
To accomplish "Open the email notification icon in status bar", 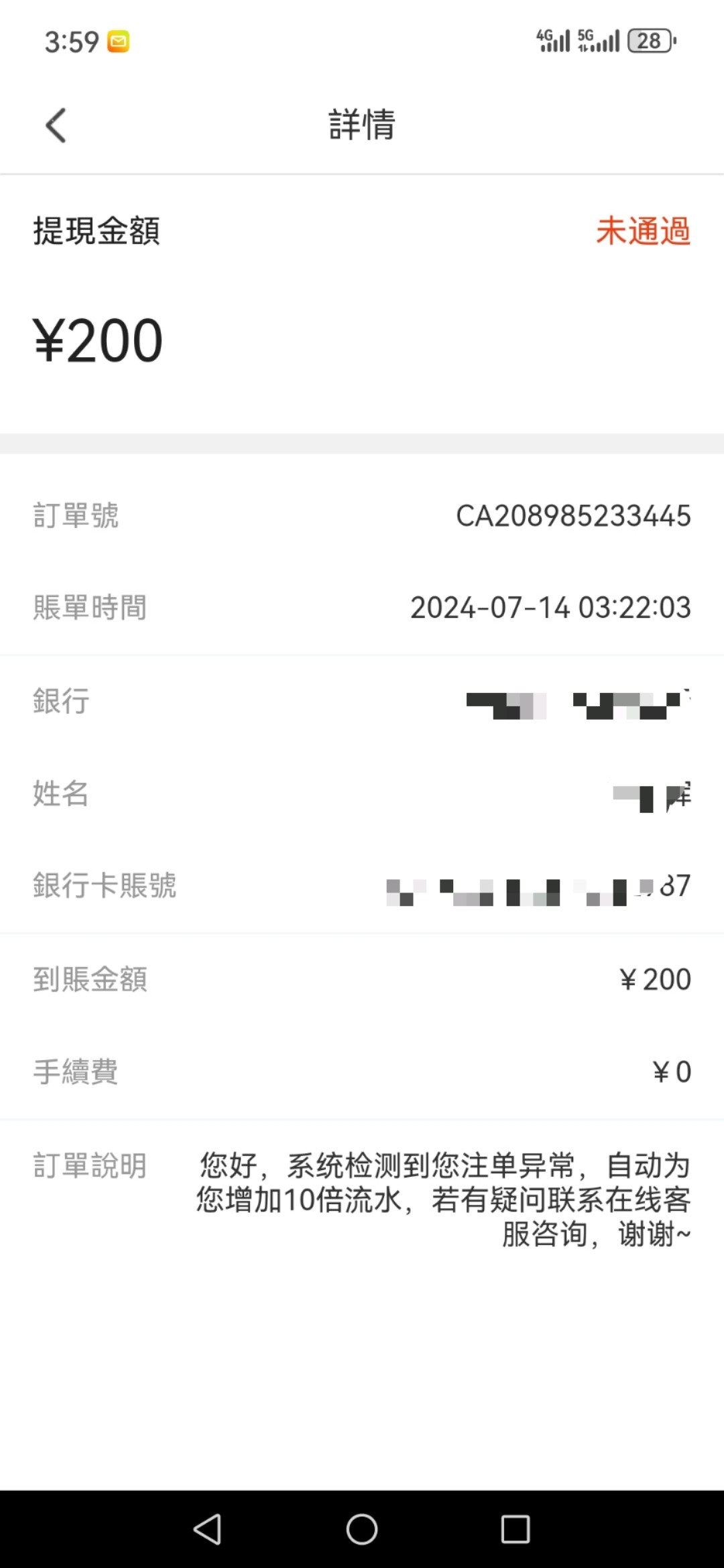I will click(118, 42).
